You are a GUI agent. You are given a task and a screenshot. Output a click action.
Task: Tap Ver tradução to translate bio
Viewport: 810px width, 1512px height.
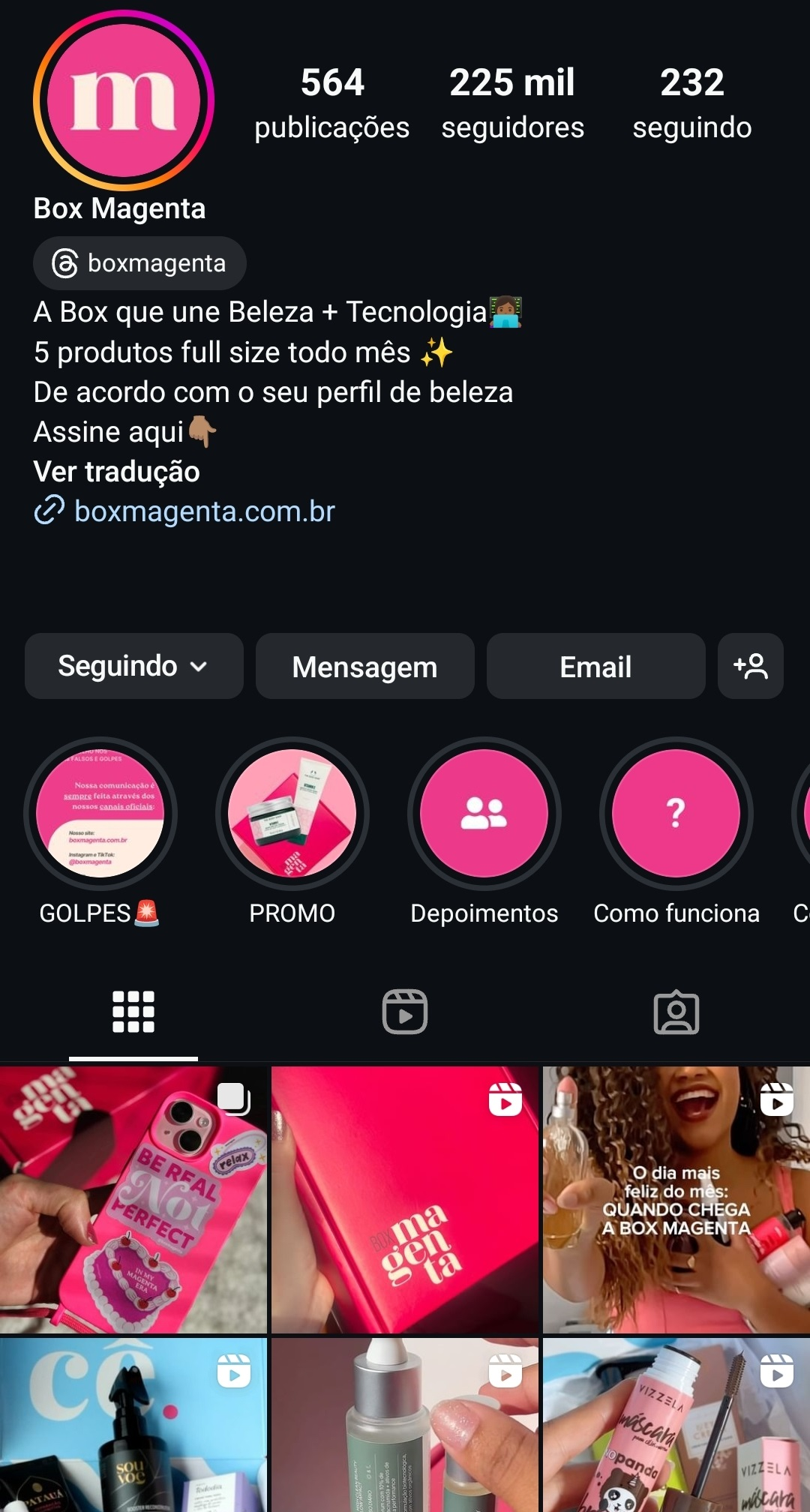pos(117,472)
